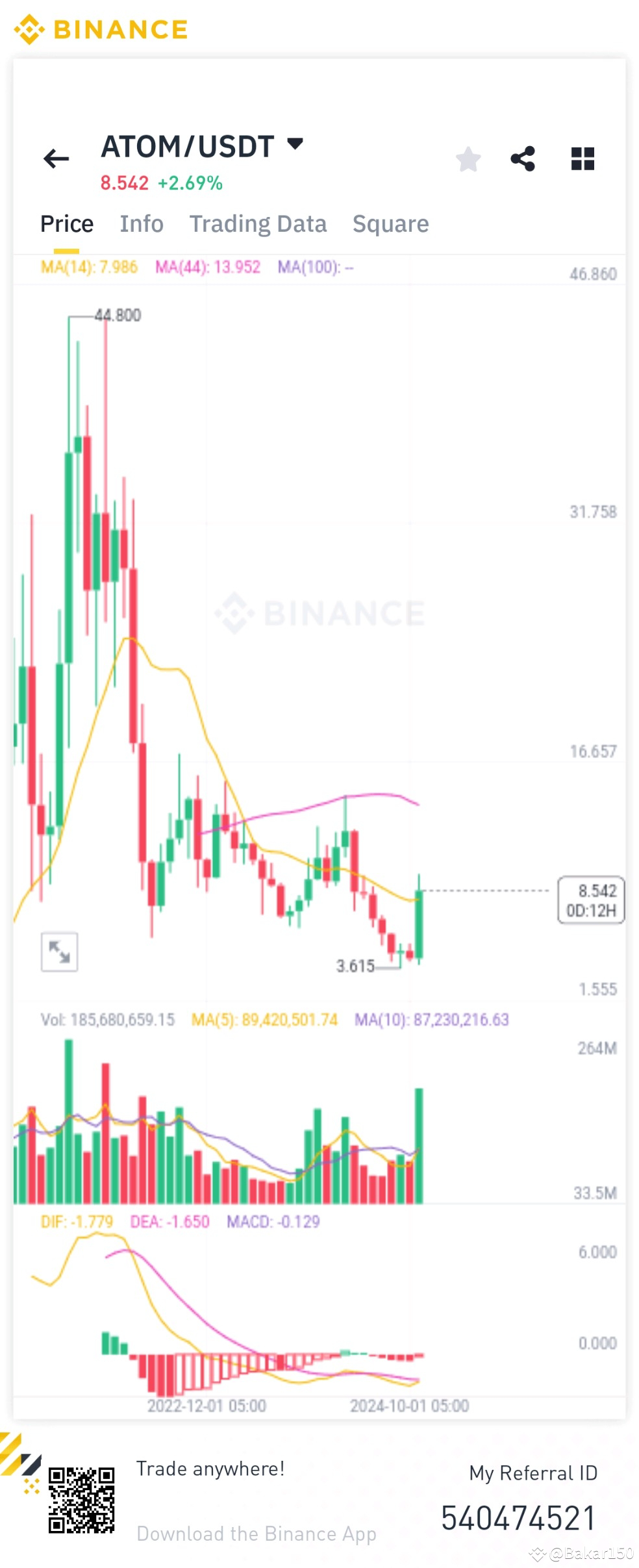Click the Binance logo at the top
639x1568 pixels.
(101, 29)
